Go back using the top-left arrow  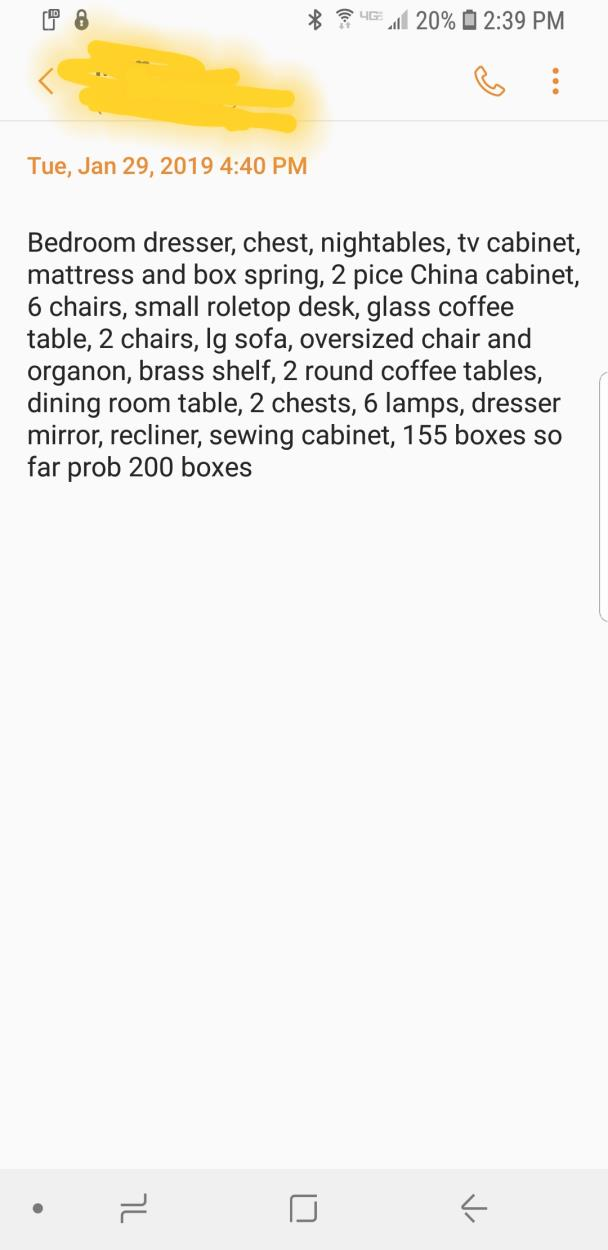pos(46,81)
